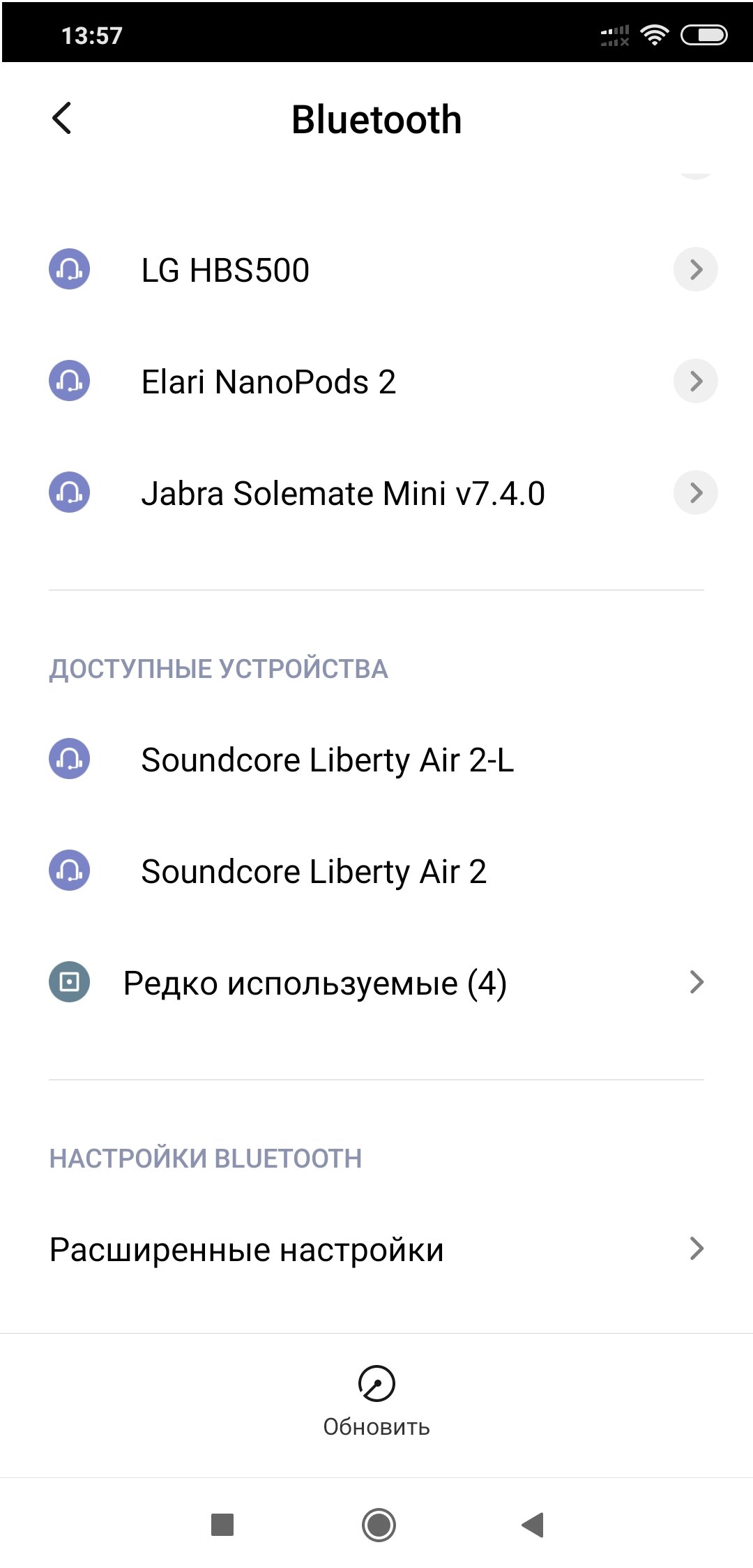753x1568 pixels.
Task: Open details arrow for Elari NanoPods 2
Action: tap(695, 381)
